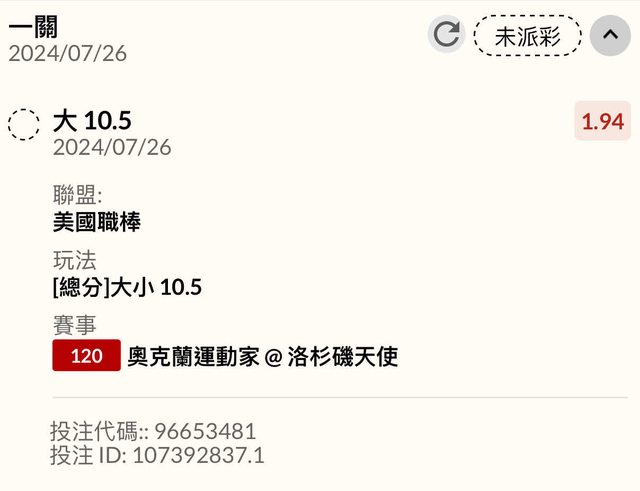Refresh the bet slip status

coord(447,35)
